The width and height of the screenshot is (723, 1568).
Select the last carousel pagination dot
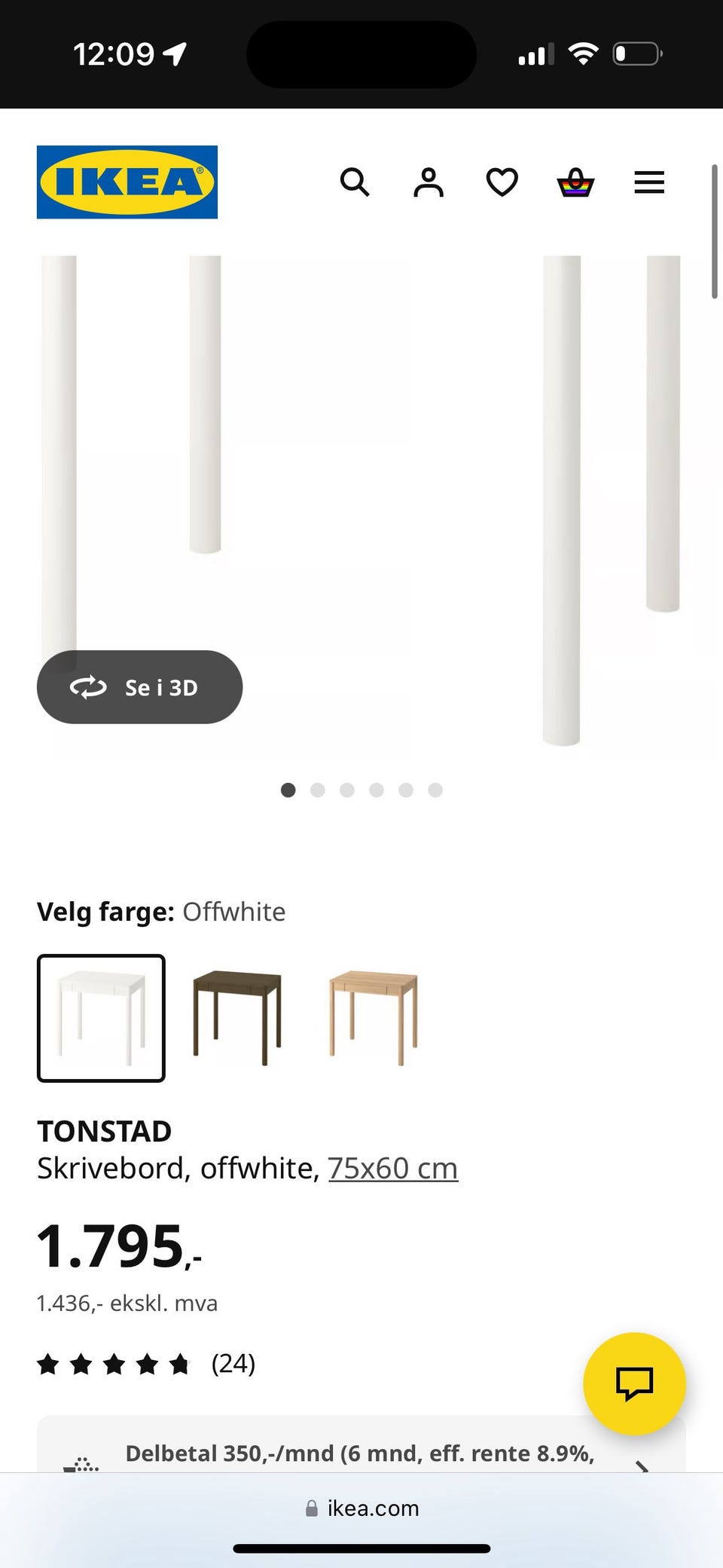[435, 790]
